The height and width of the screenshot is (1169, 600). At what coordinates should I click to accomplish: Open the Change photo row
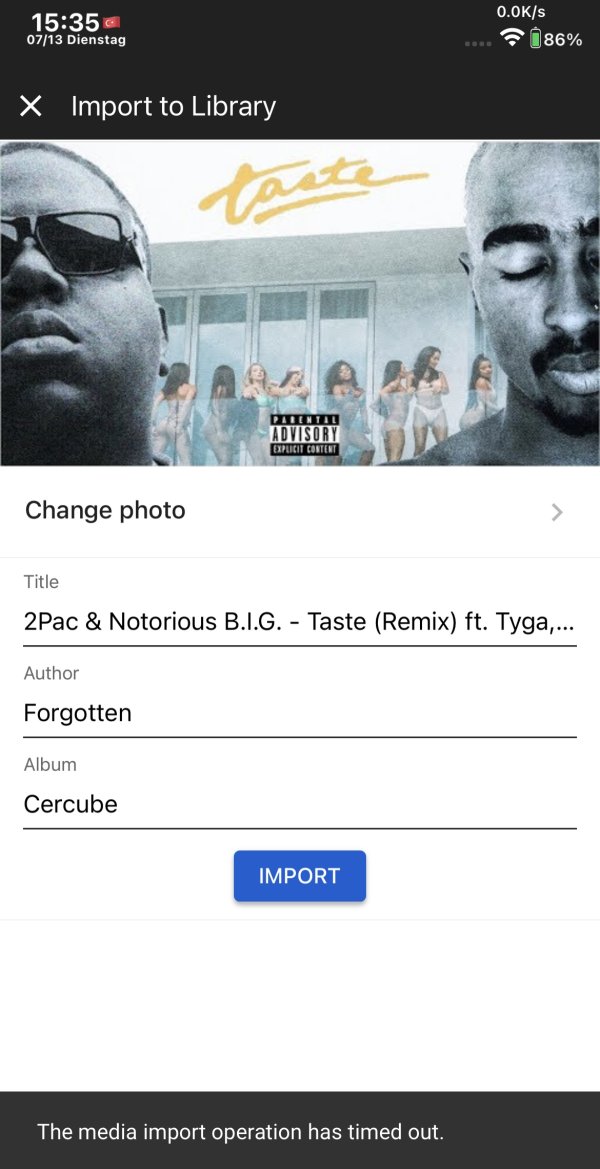[x=300, y=511]
